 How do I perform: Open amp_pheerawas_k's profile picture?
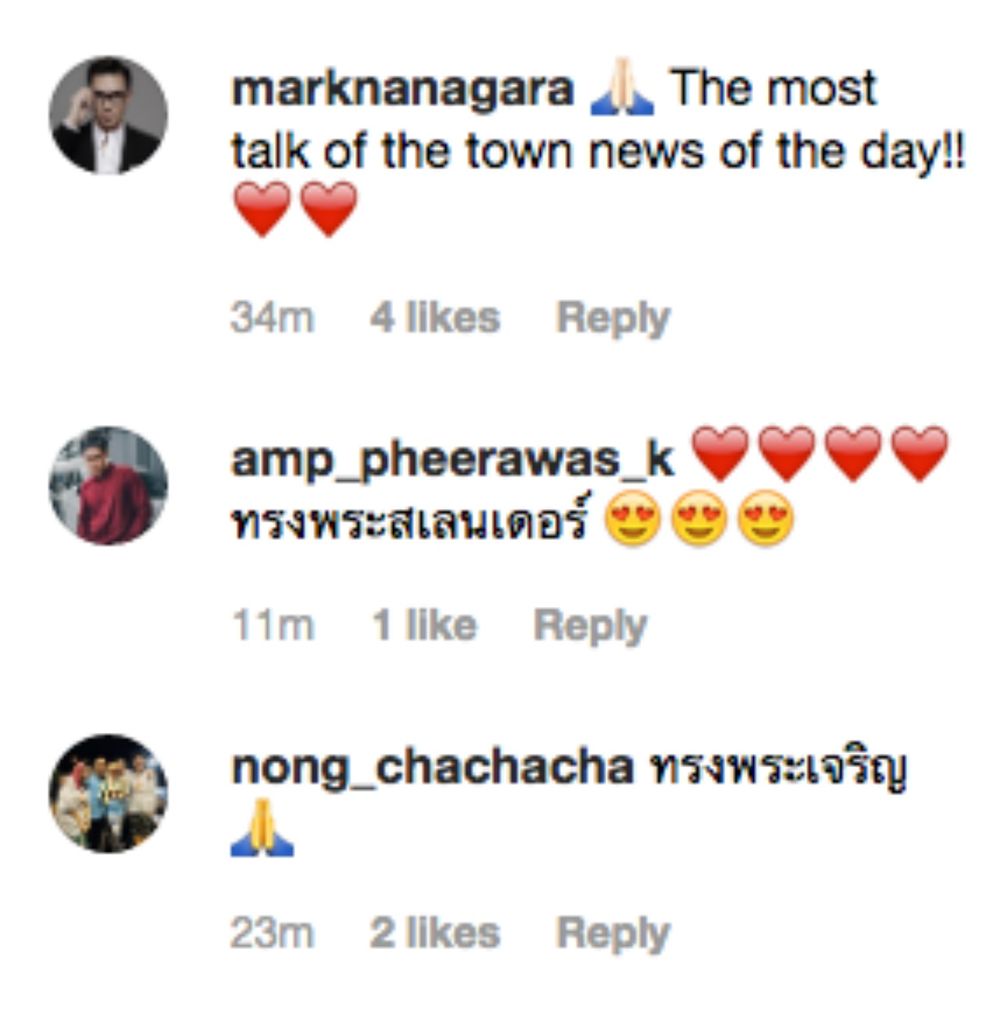click(x=108, y=486)
